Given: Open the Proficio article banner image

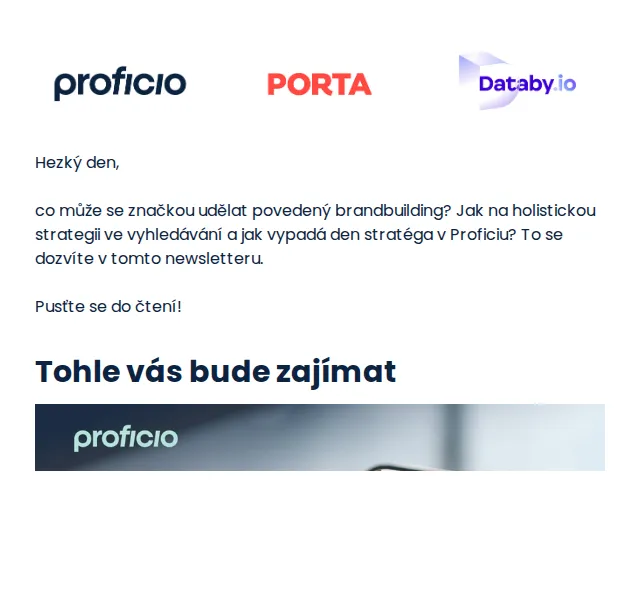Looking at the screenshot, I should point(320,437).
